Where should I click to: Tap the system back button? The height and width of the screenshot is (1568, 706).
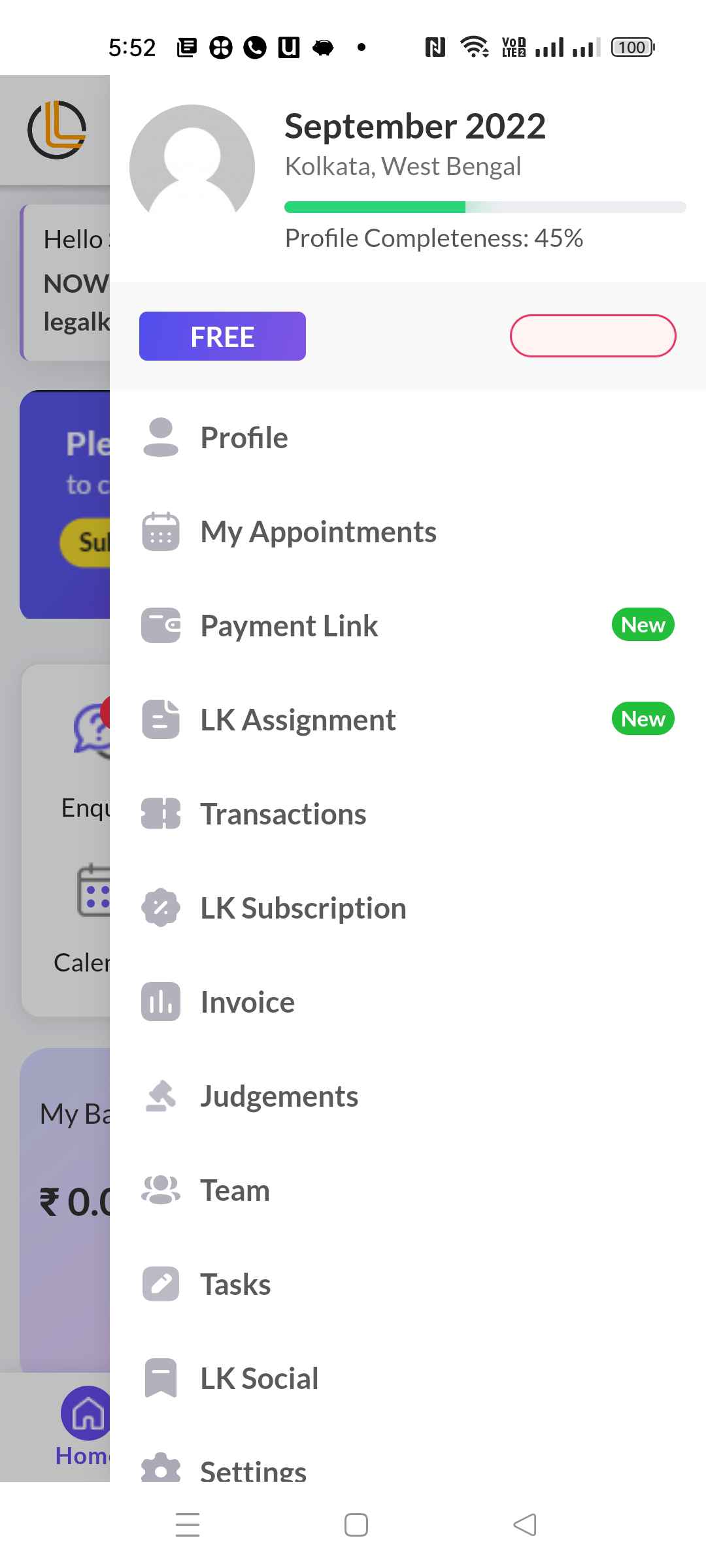[x=525, y=1525]
